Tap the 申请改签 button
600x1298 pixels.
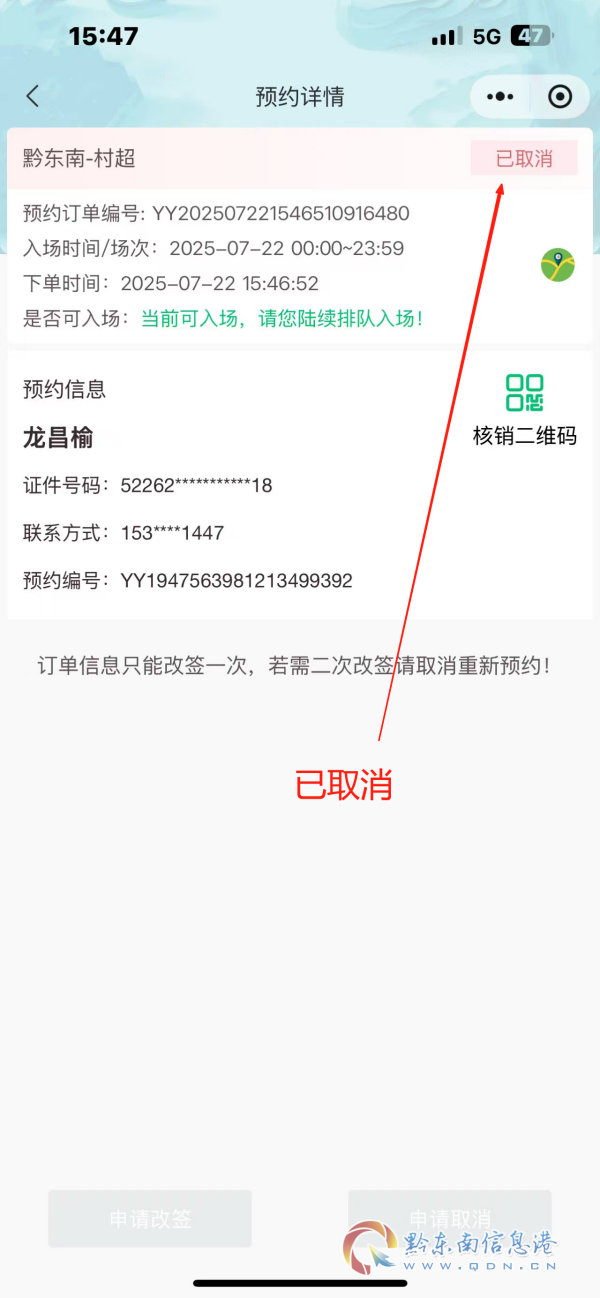point(150,1219)
